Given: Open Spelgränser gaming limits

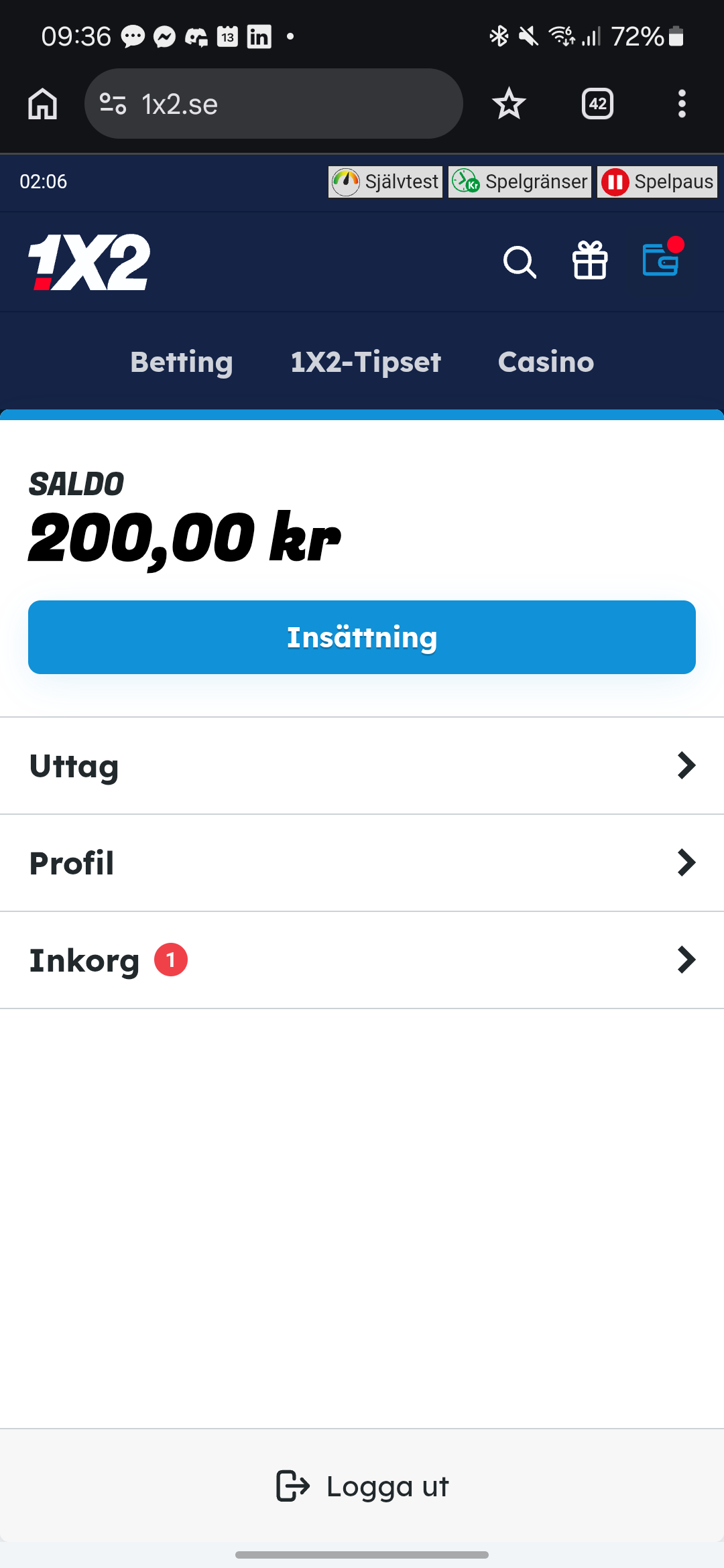Looking at the screenshot, I should point(520,182).
